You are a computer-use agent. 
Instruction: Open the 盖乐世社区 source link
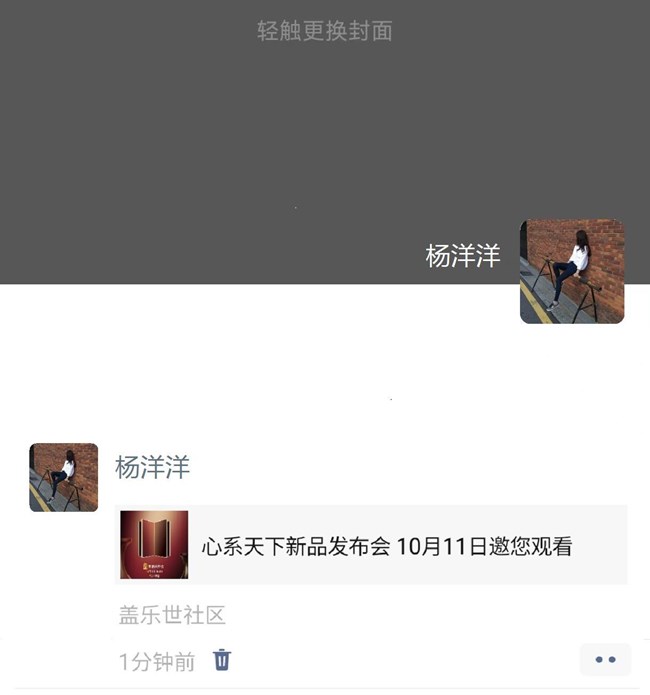pyautogui.click(x=172, y=615)
